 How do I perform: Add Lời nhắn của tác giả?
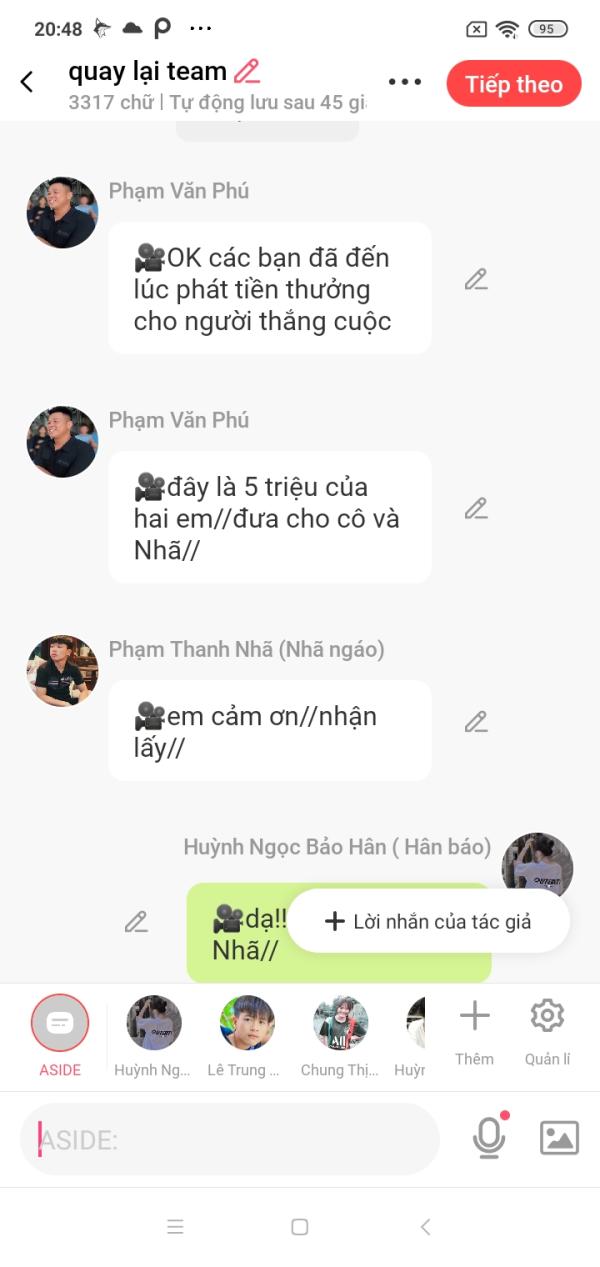click(x=429, y=922)
